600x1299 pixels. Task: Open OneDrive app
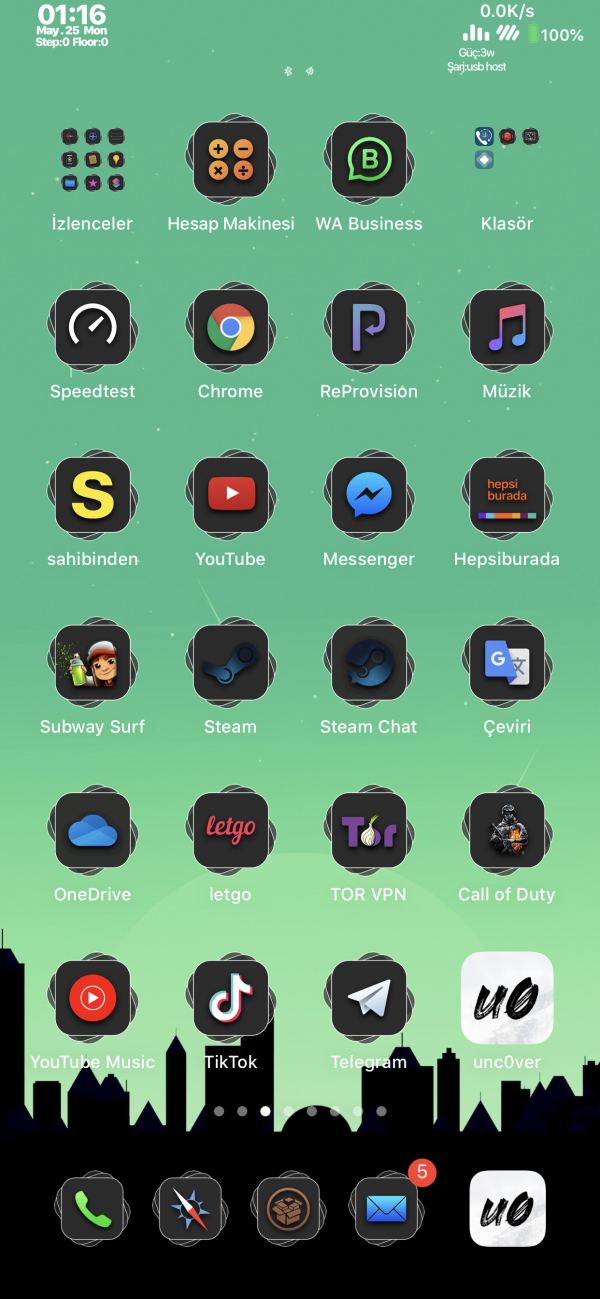(x=92, y=831)
